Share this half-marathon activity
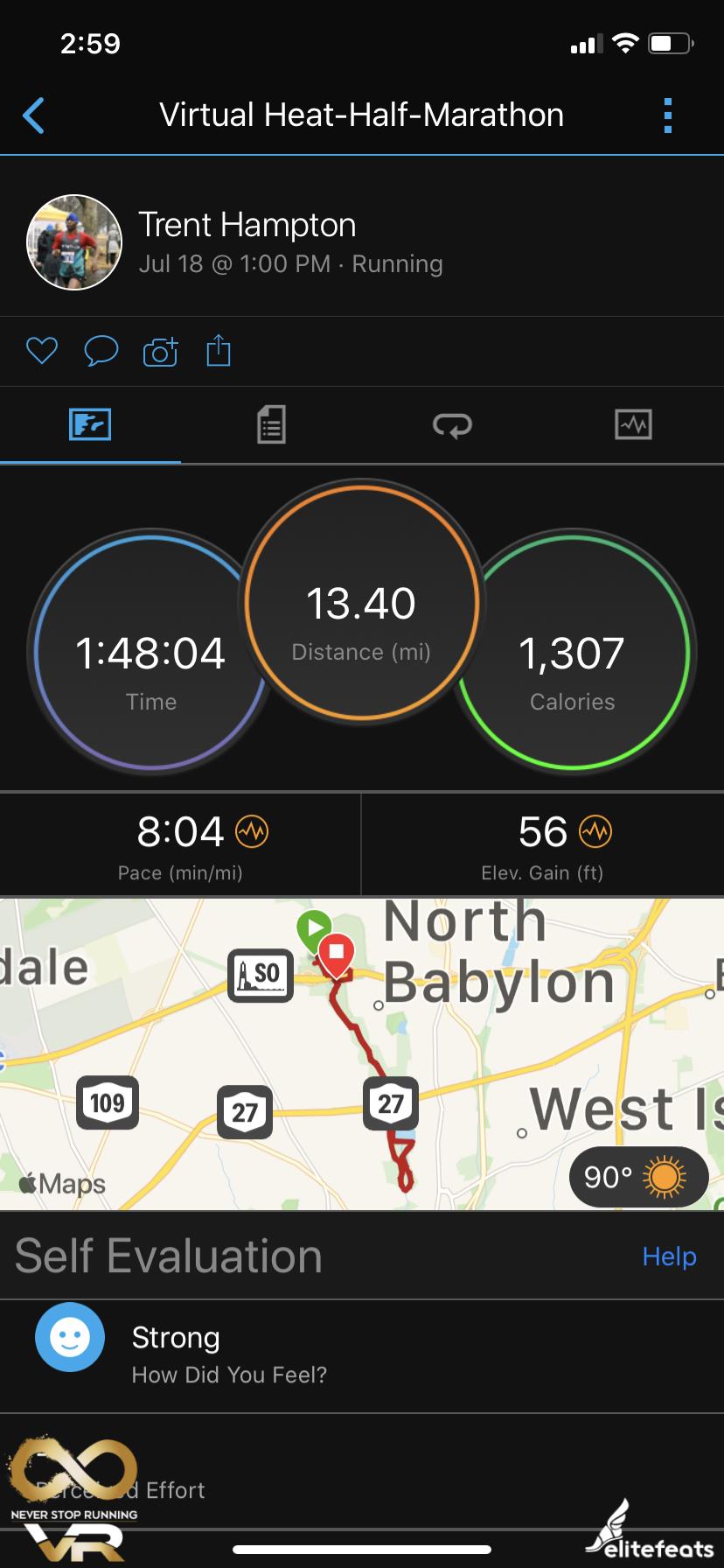Screen dimensions: 724x1568 [219, 351]
